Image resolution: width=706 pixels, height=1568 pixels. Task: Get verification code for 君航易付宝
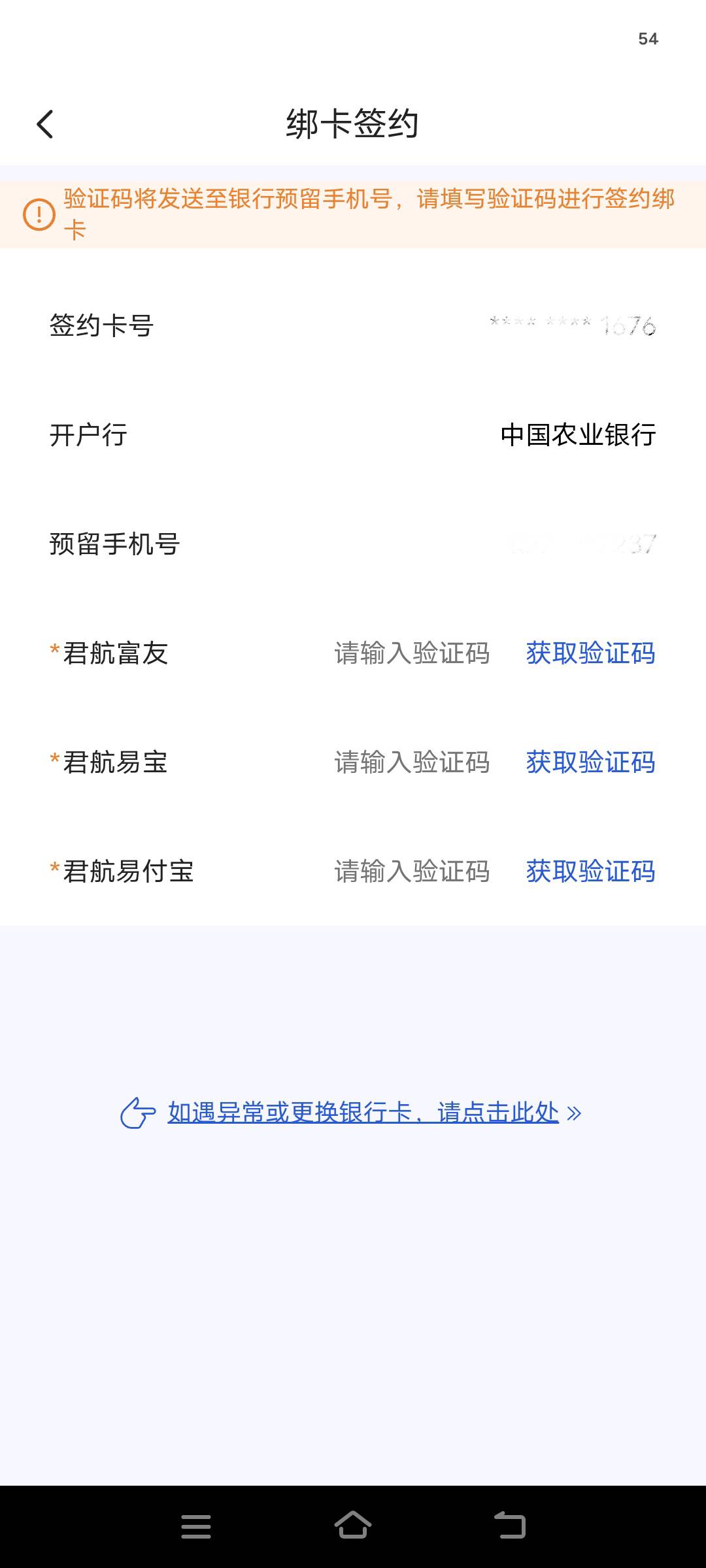(x=590, y=872)
